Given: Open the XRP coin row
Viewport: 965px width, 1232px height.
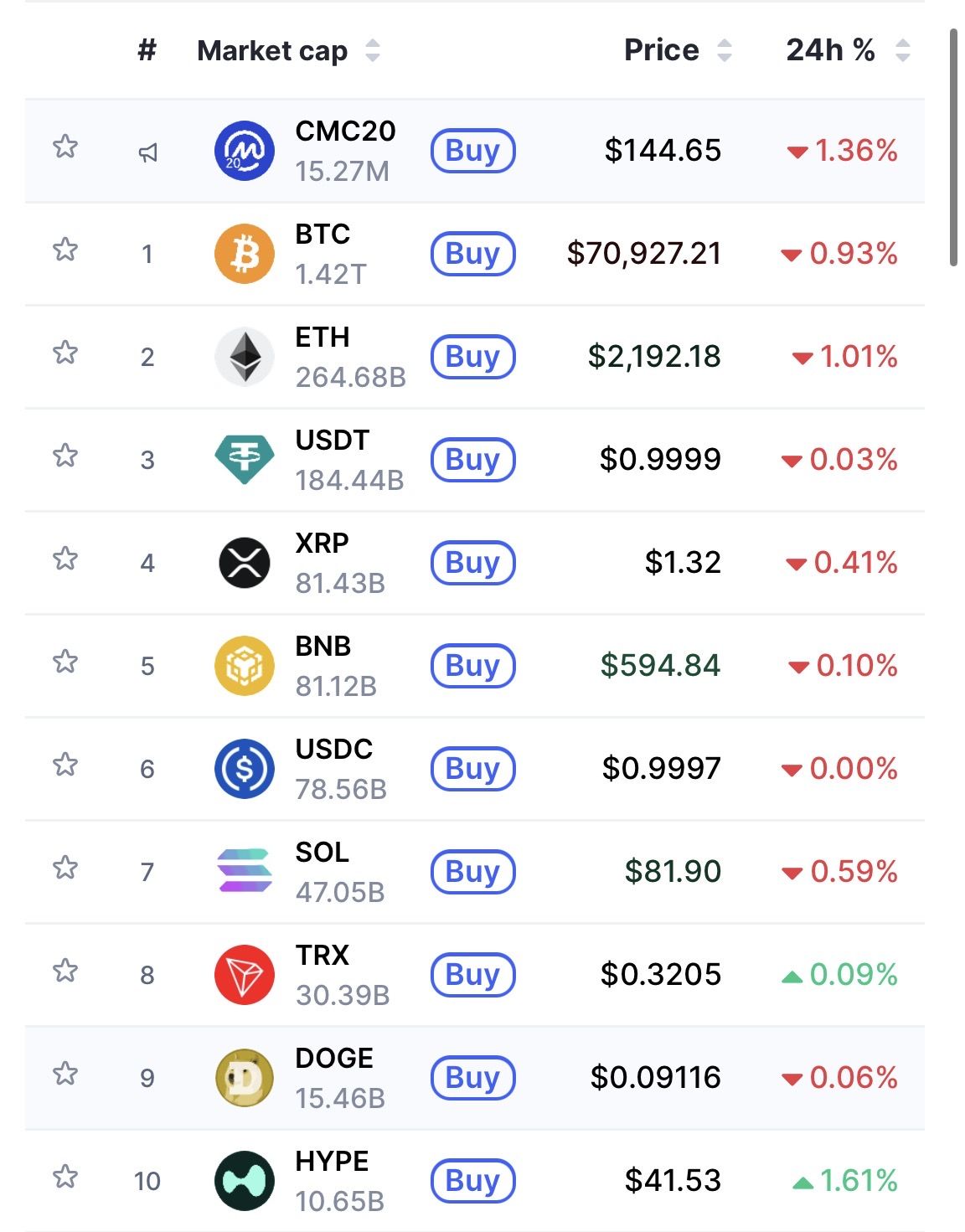Looking at the screenshot, I should (322, 544).
